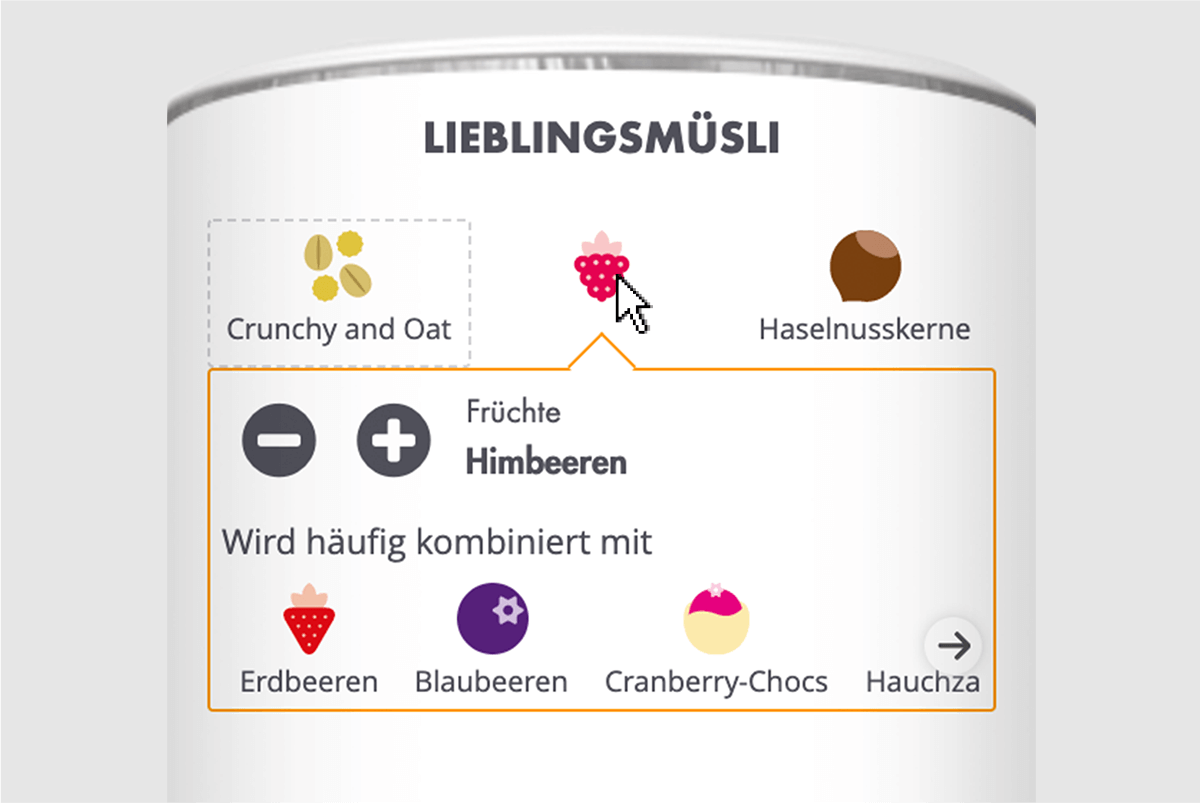Increase the amount of Himbeeren
The height and width of the screenshot is (803, 1202).
[394, 440]
